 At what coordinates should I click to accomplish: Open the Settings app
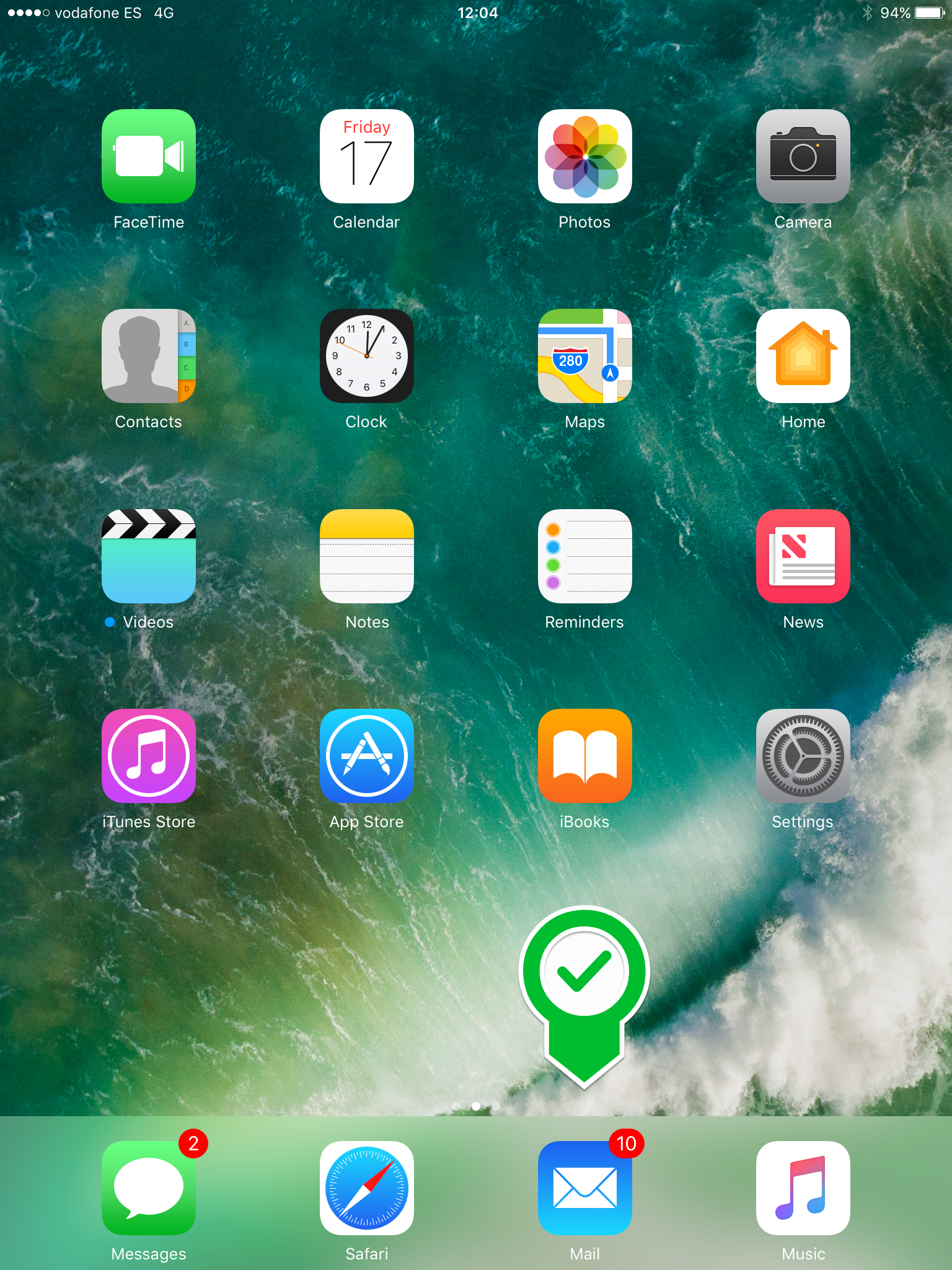(x=803, y=756)
